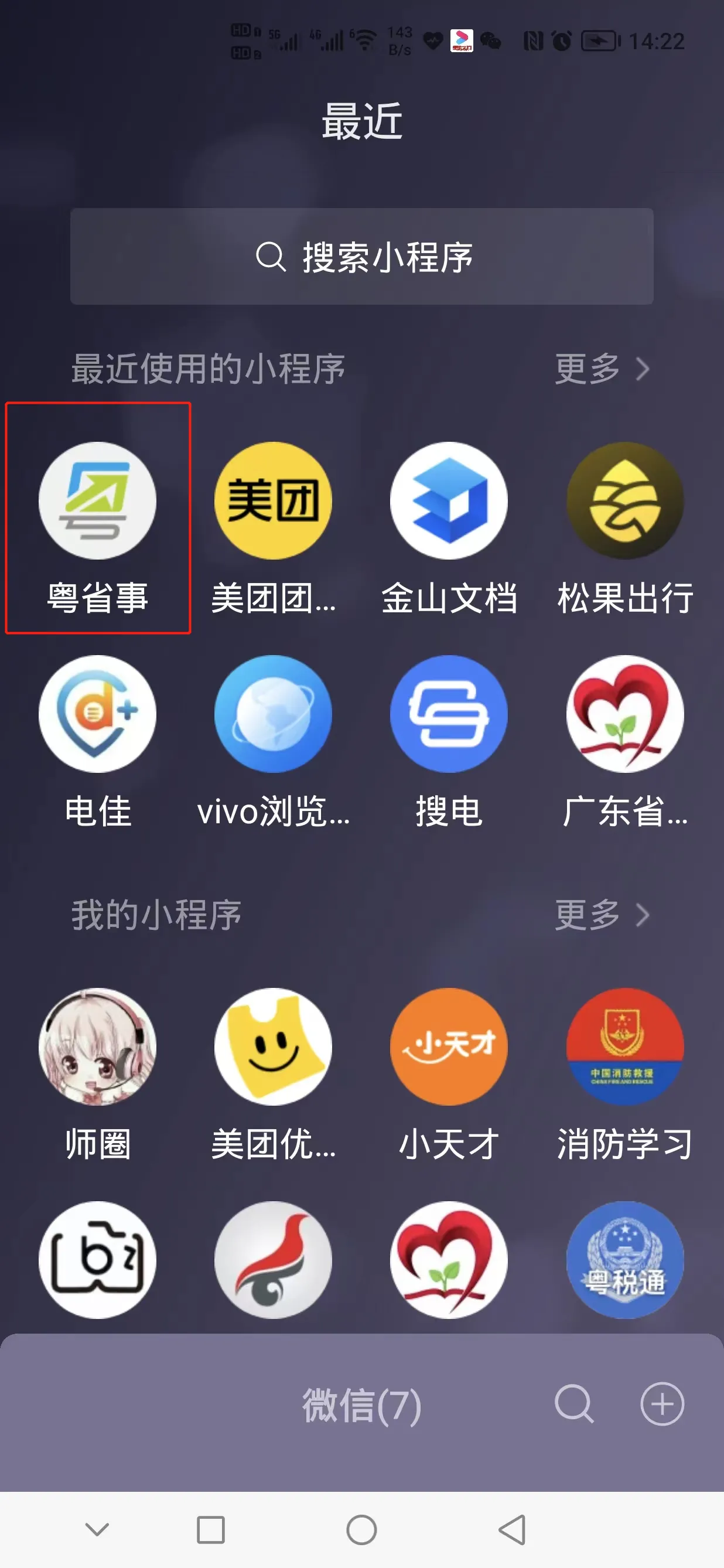
Task: Tap the search icon beside 微信(7)
Action: click(x=574, y=1405)
